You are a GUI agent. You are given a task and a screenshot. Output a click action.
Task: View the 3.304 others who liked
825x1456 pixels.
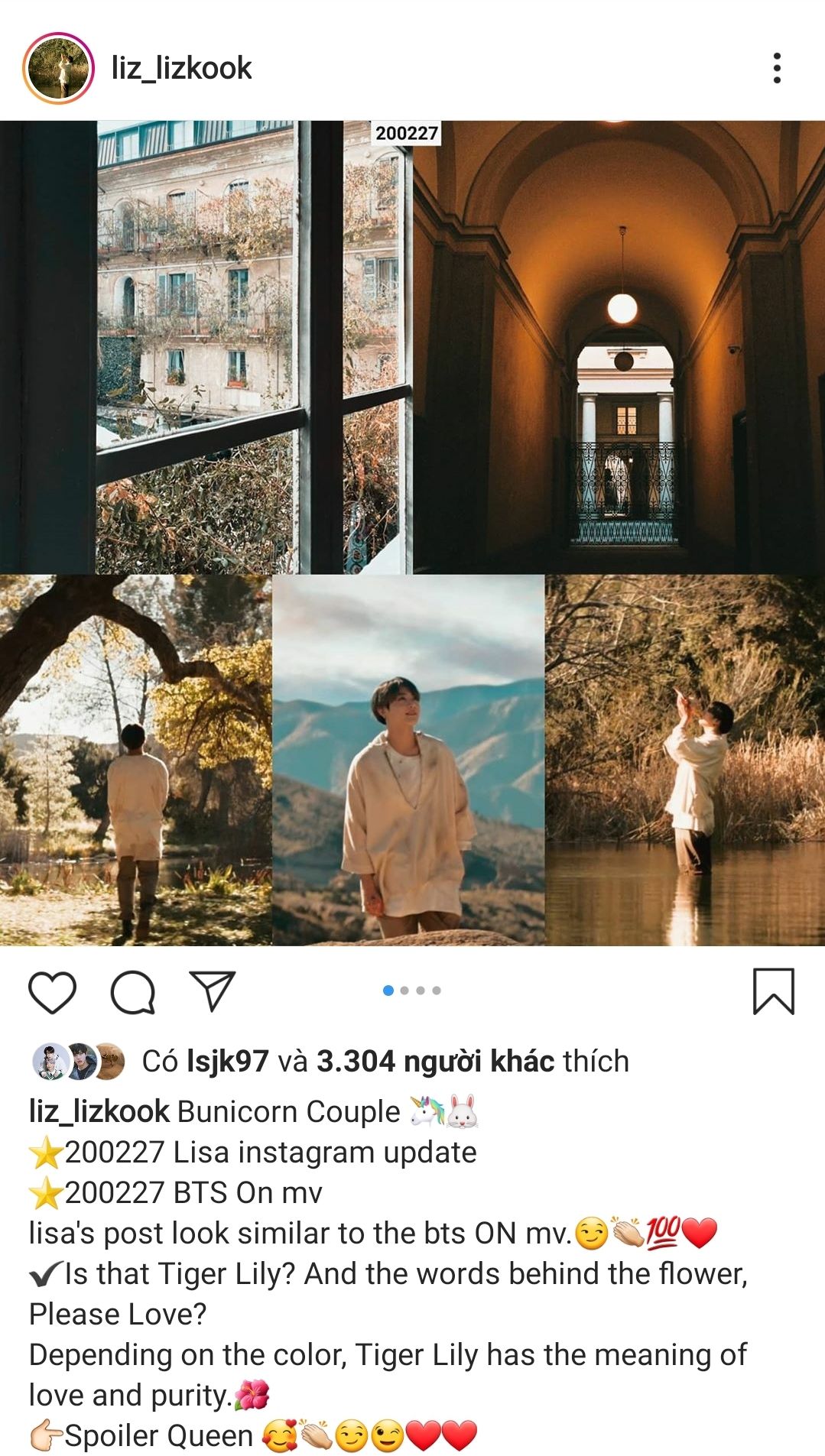click(x=436, y=1062)
